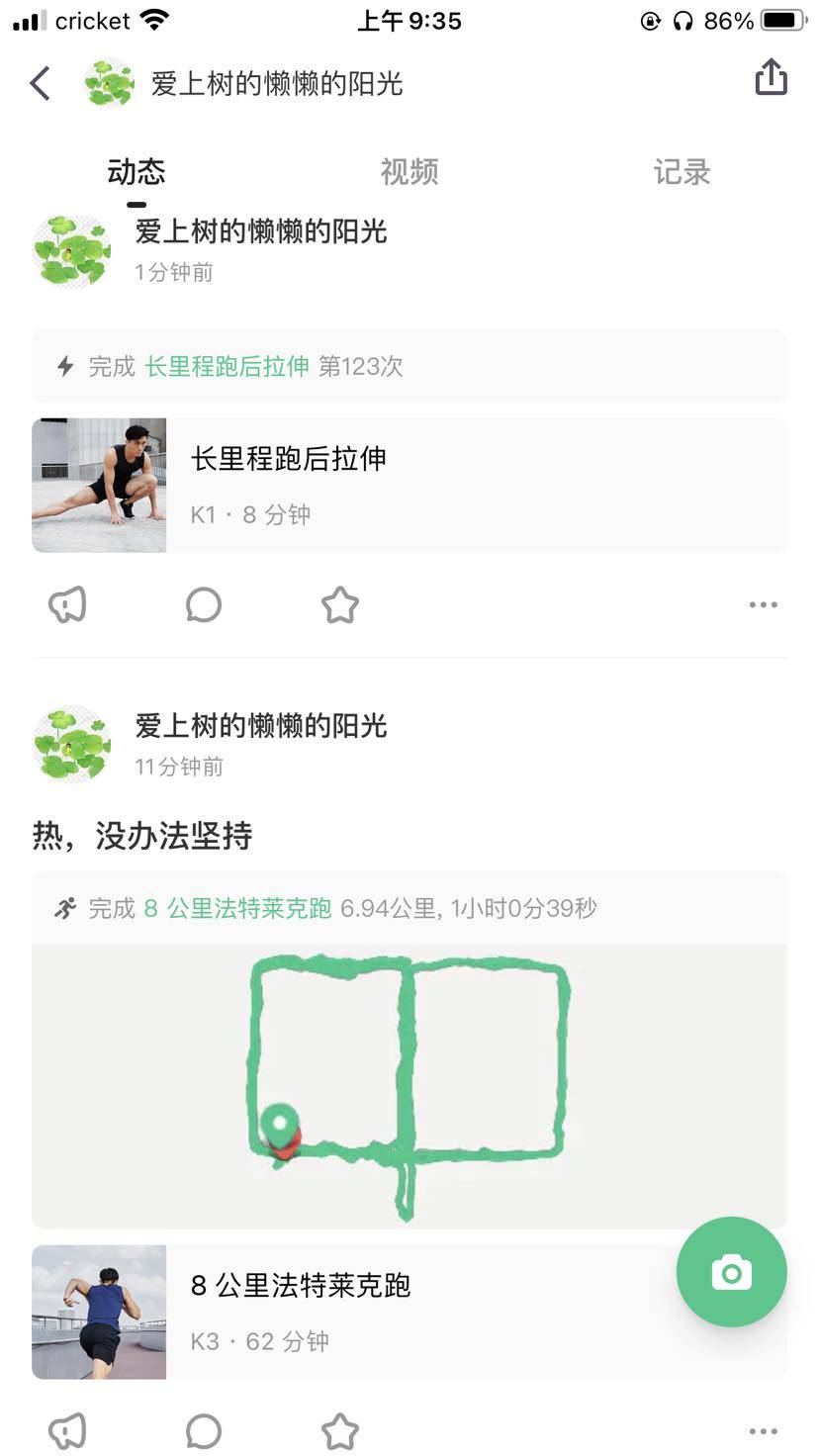Tap the green 长里程跑后拉伸 link in the completion banner
819x1456 pixels.
point(227,367)
